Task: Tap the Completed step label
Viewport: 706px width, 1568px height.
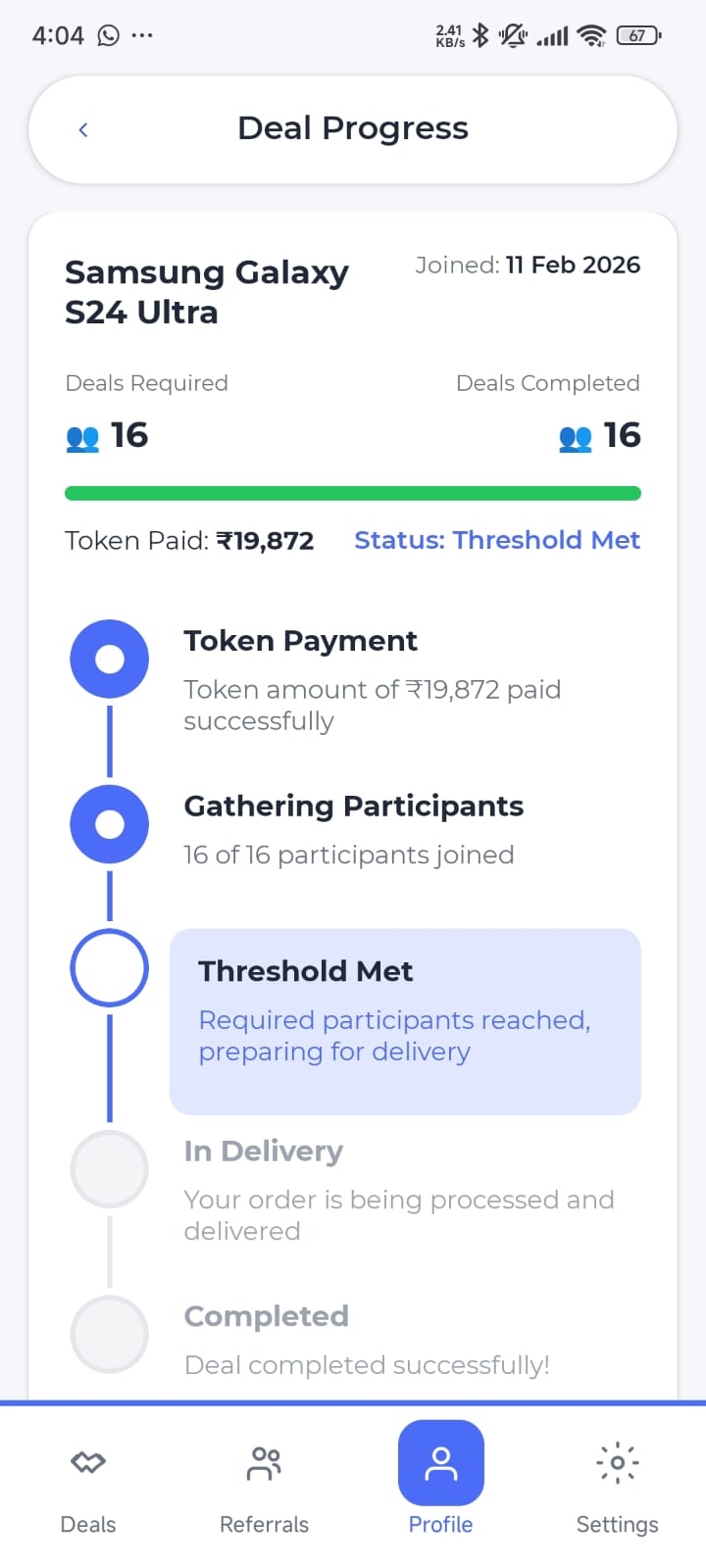Action: coord(266,1316)
